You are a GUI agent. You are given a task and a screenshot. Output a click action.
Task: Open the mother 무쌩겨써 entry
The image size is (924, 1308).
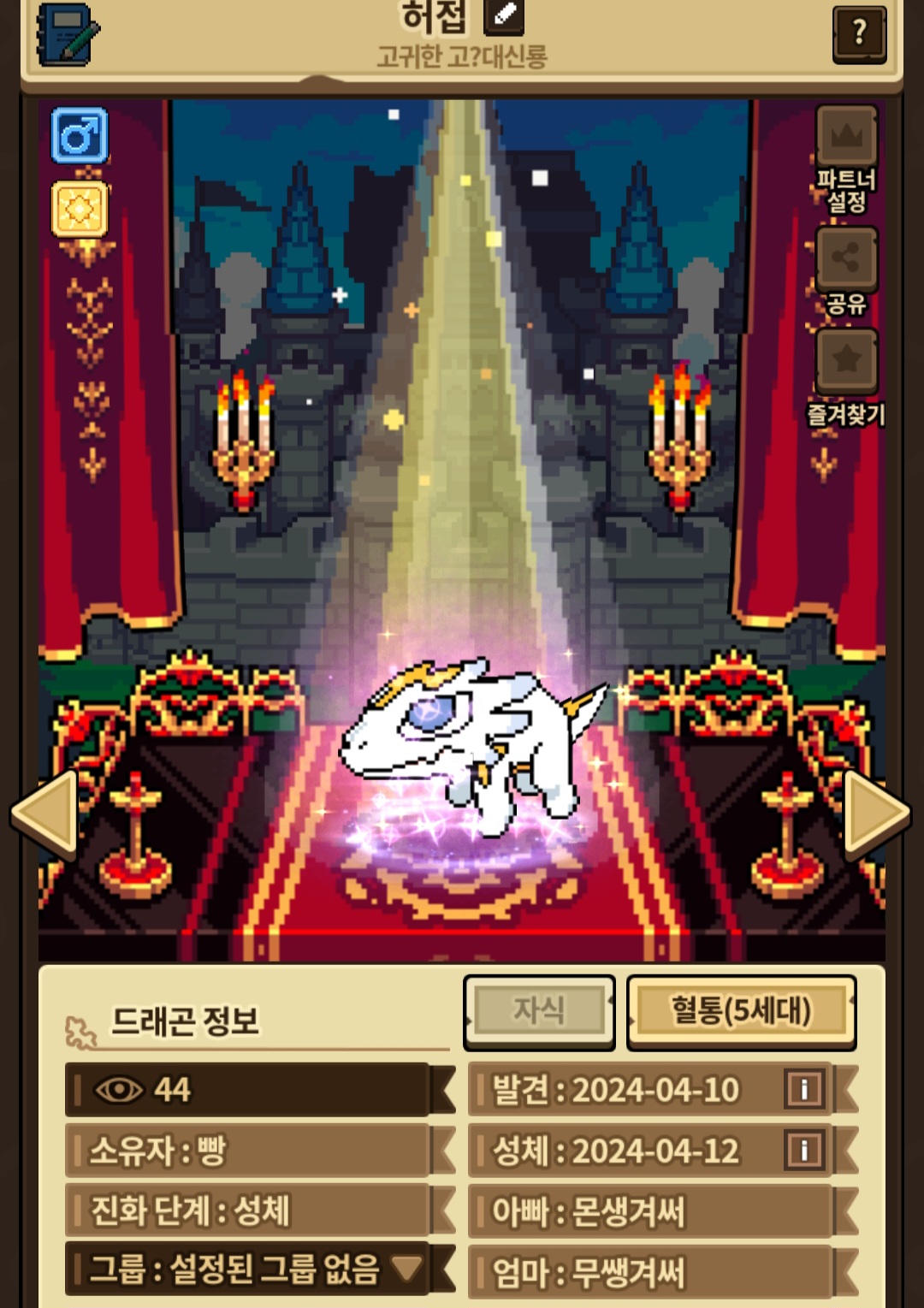(650, 1272)
